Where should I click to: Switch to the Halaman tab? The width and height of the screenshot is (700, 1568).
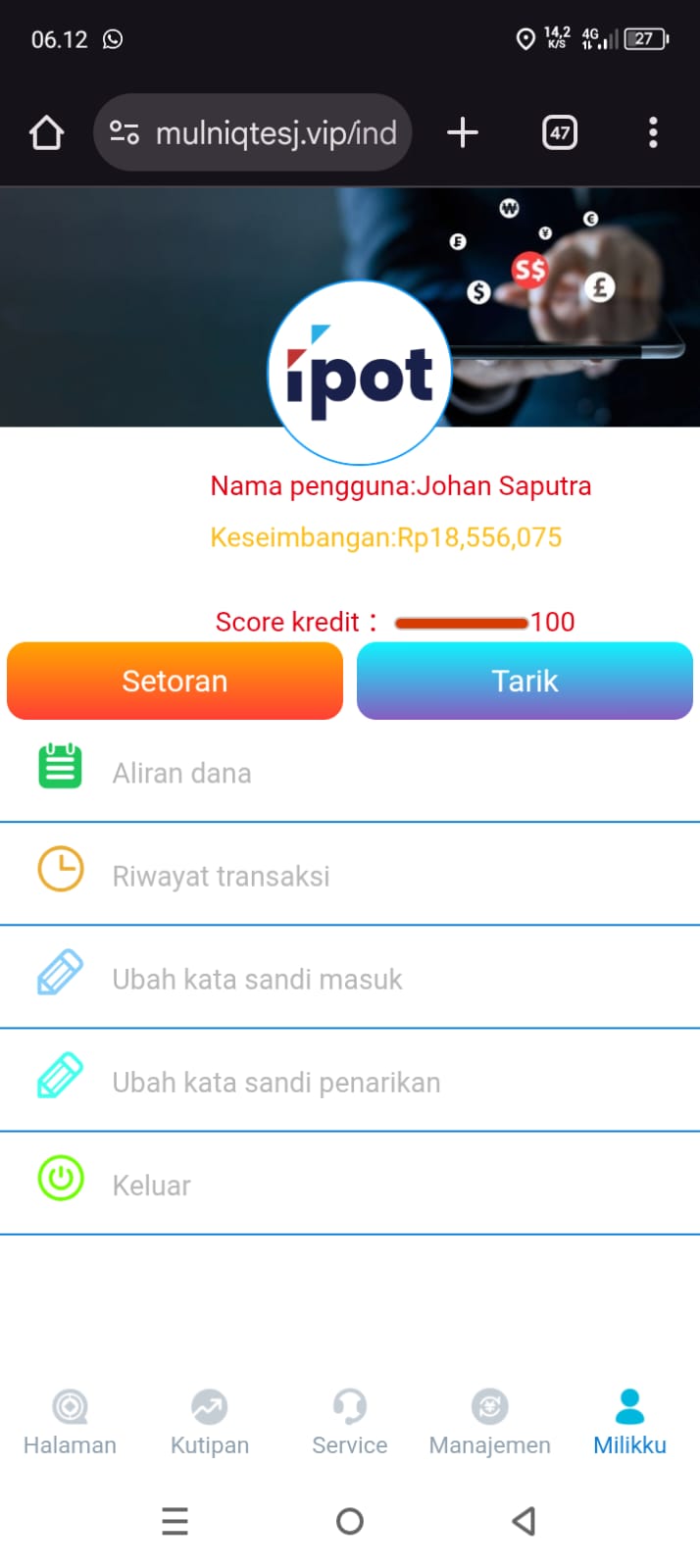point(70,1422)
